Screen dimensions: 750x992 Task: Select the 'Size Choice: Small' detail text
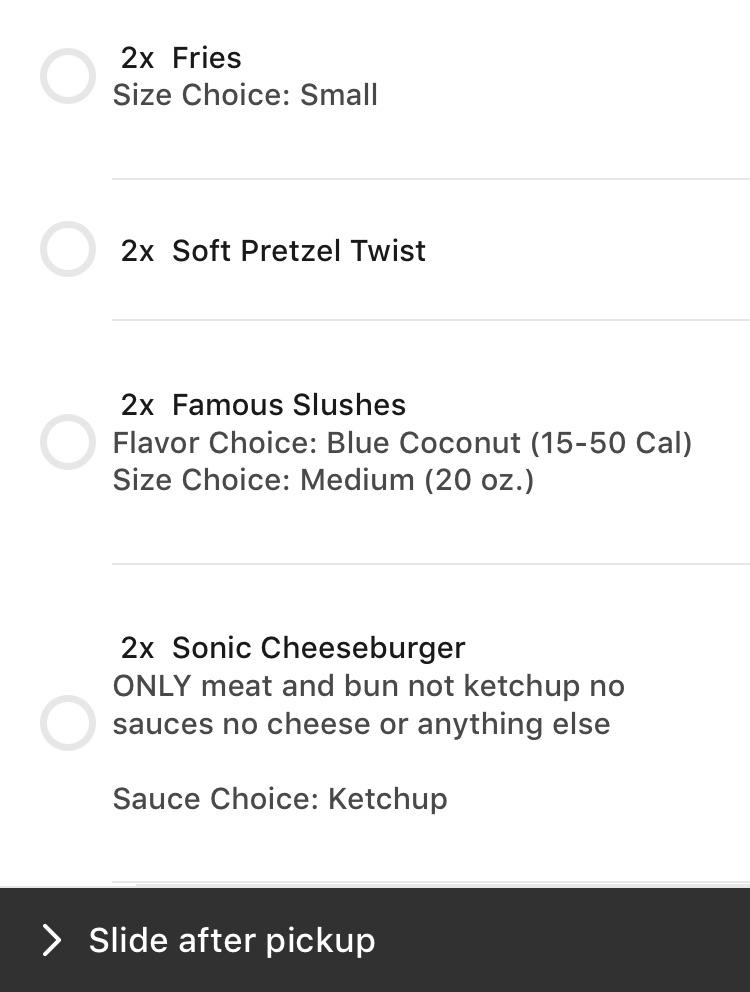click(246, 95)
